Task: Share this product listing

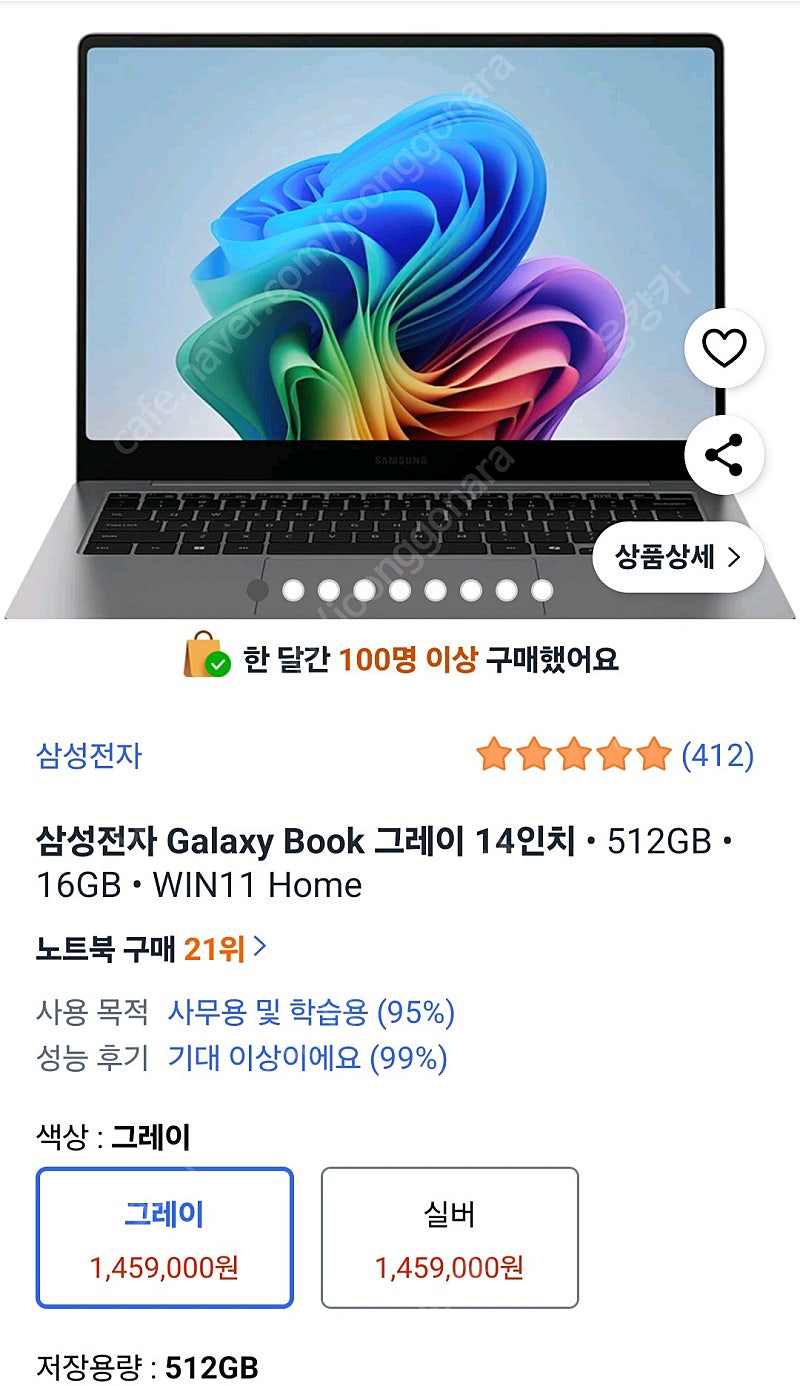Action: click(x=724, y=455)
